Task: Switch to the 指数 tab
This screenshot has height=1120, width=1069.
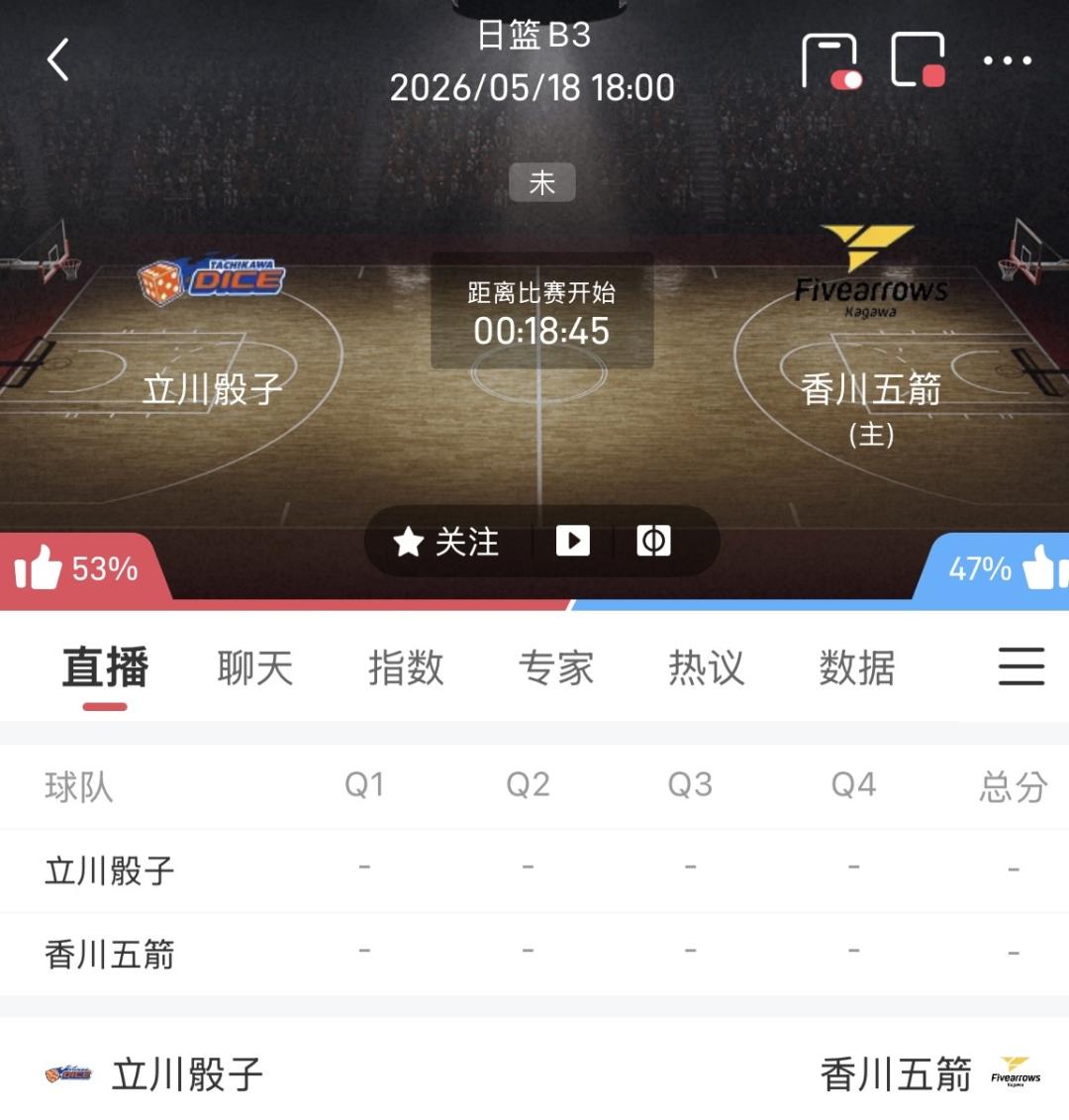Action: tap(406, 667)
